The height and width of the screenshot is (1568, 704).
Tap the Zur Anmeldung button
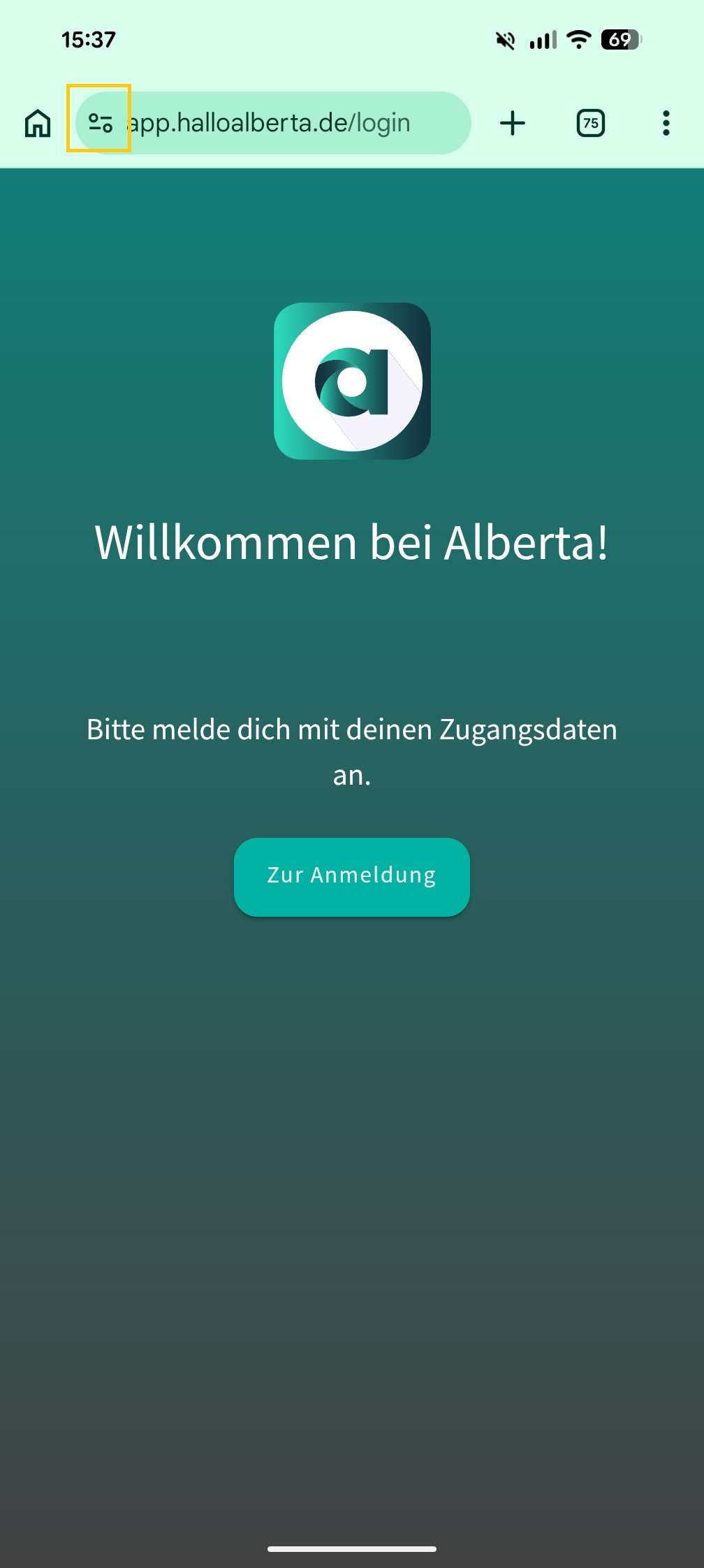pyautogui.click(x=351, y=876)
